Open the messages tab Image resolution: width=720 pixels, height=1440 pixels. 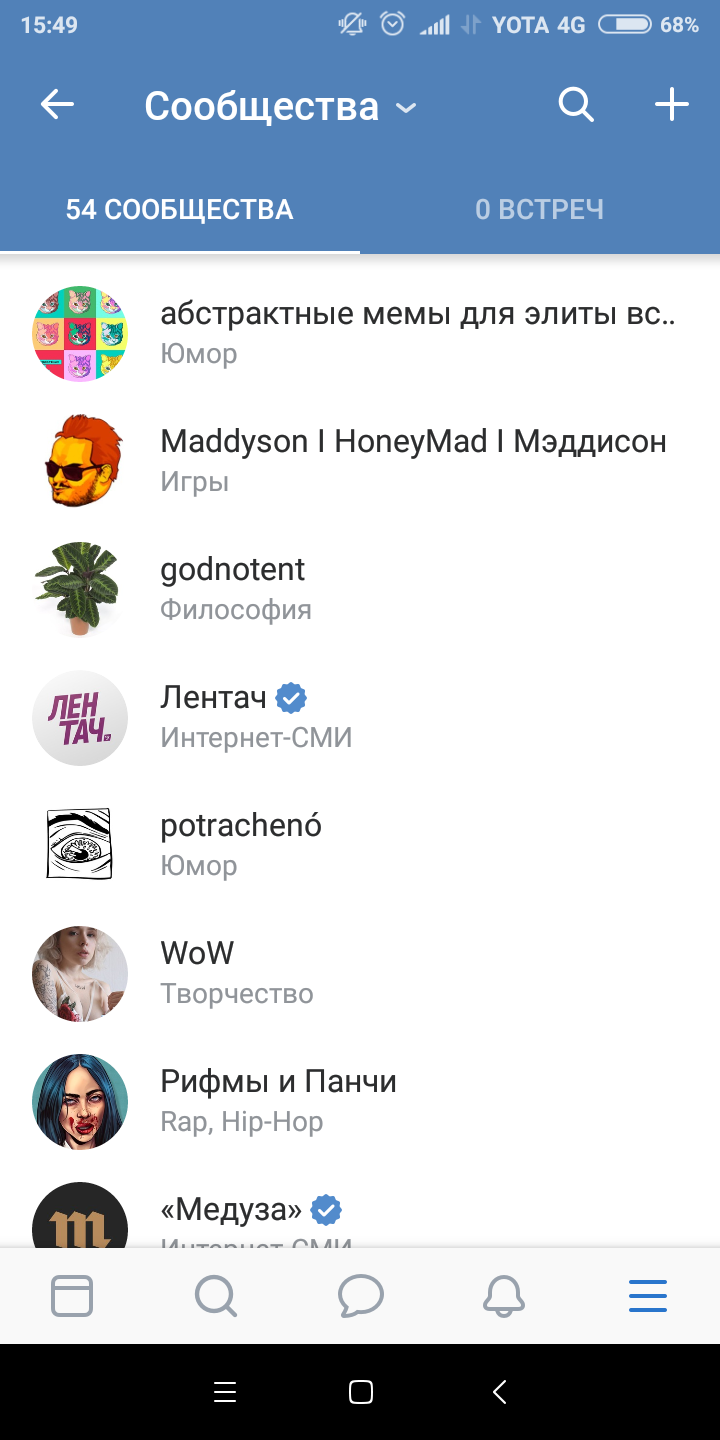coord(360,1296)
